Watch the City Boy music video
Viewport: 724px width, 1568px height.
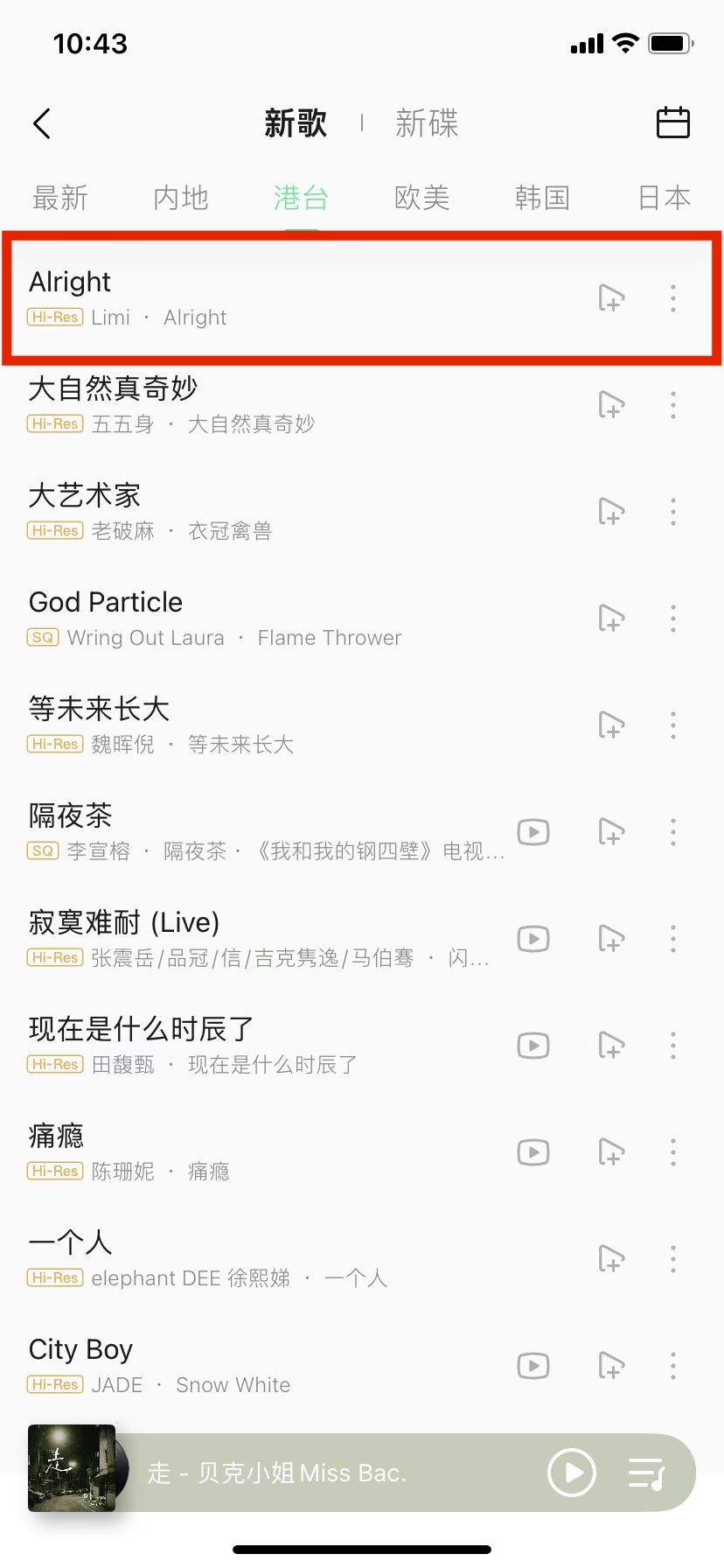tap(533, 1366)
